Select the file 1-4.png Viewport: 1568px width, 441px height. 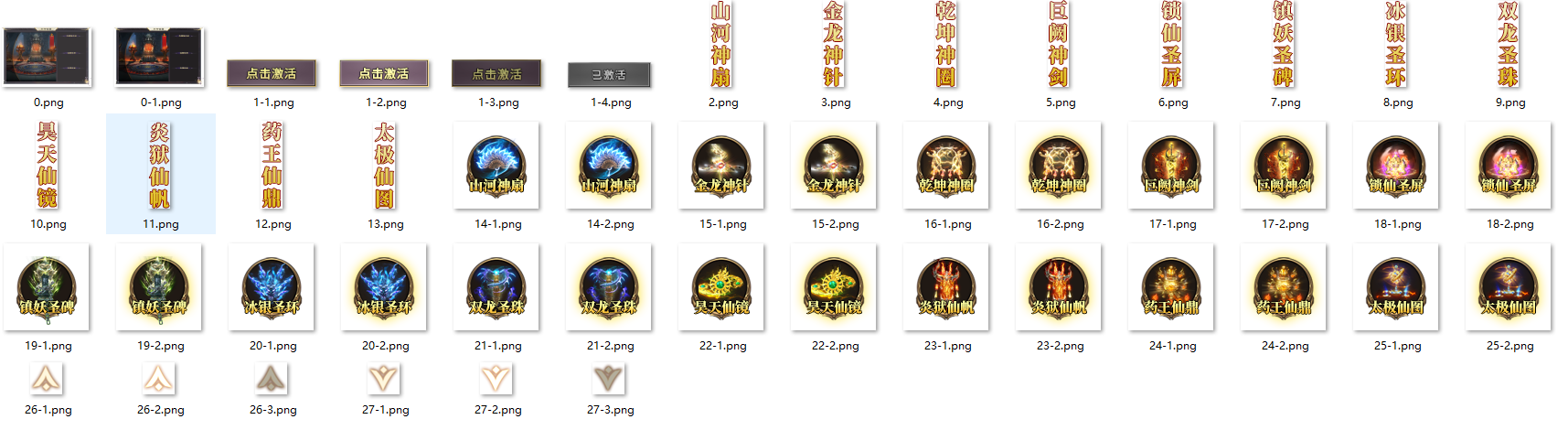click(x=610, y=74)
